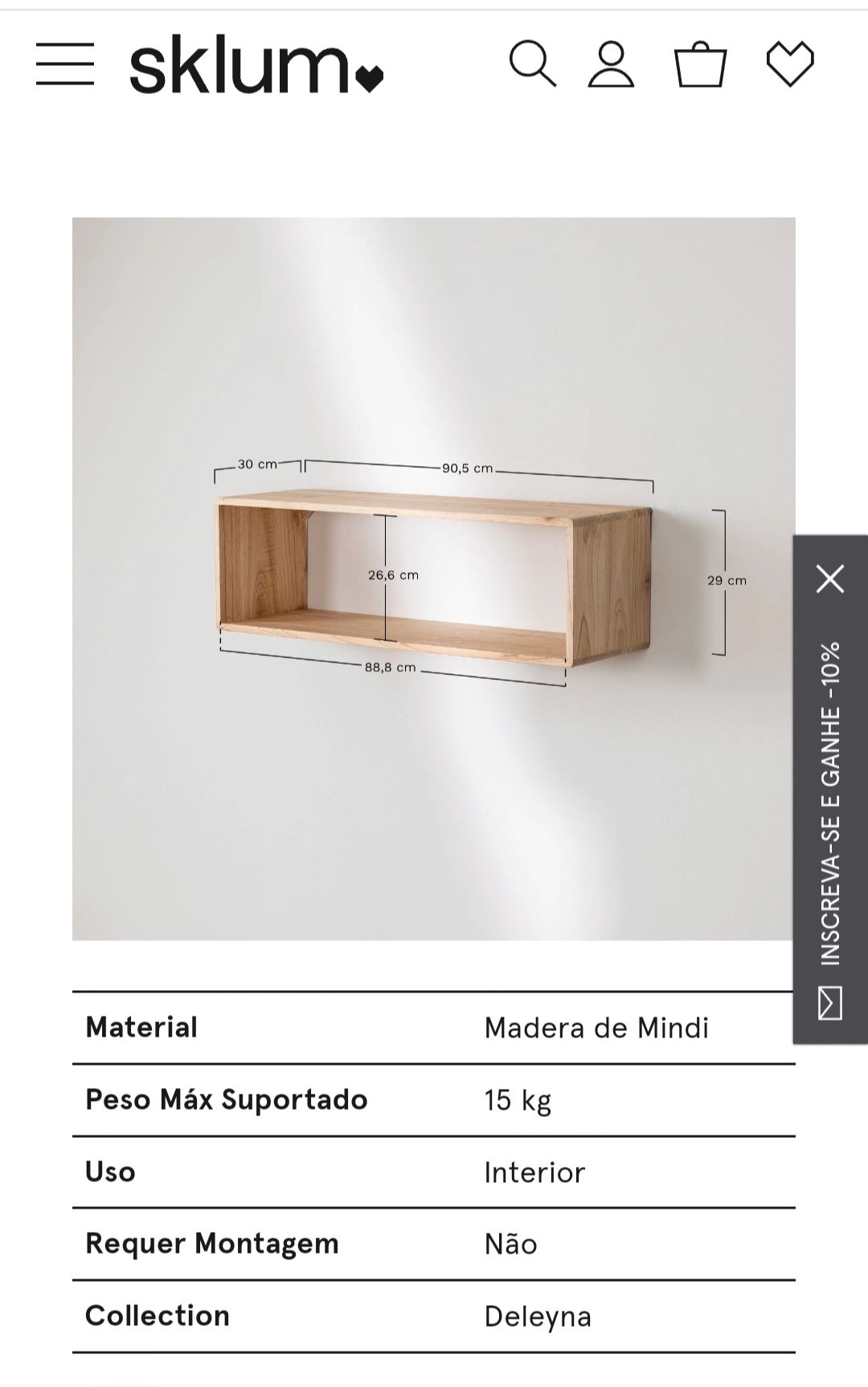Open the user account icon
This screenshot has height=1387, width=868.
pyautogui.click(x=611, y=64)
